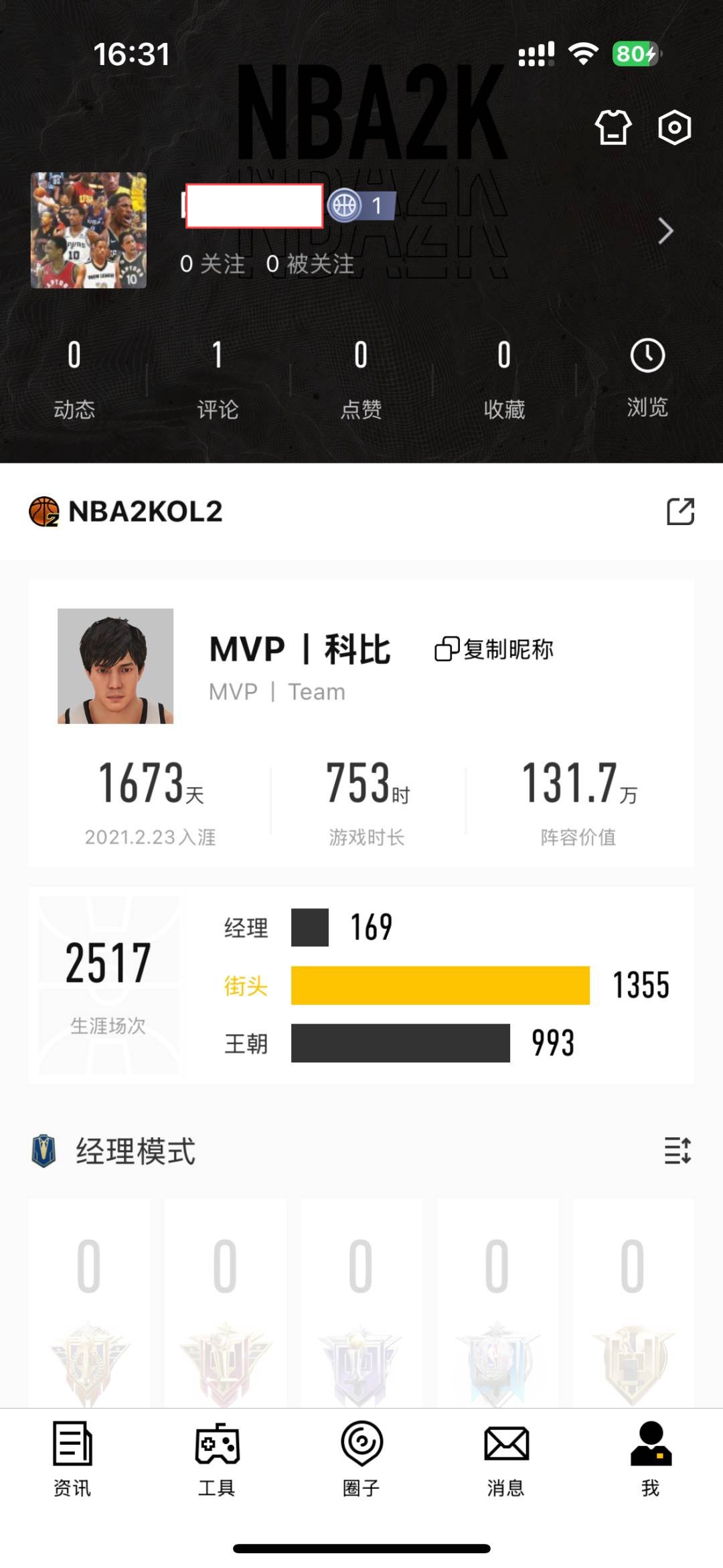Screen dimensions: 723x1568
Task: View my 动态 posts
Action: pos(74,378)
